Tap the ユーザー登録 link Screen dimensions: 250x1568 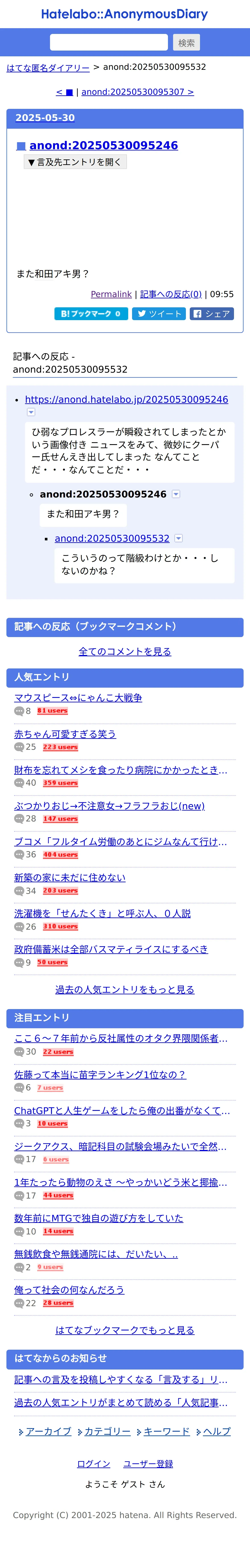(148, 1464)
